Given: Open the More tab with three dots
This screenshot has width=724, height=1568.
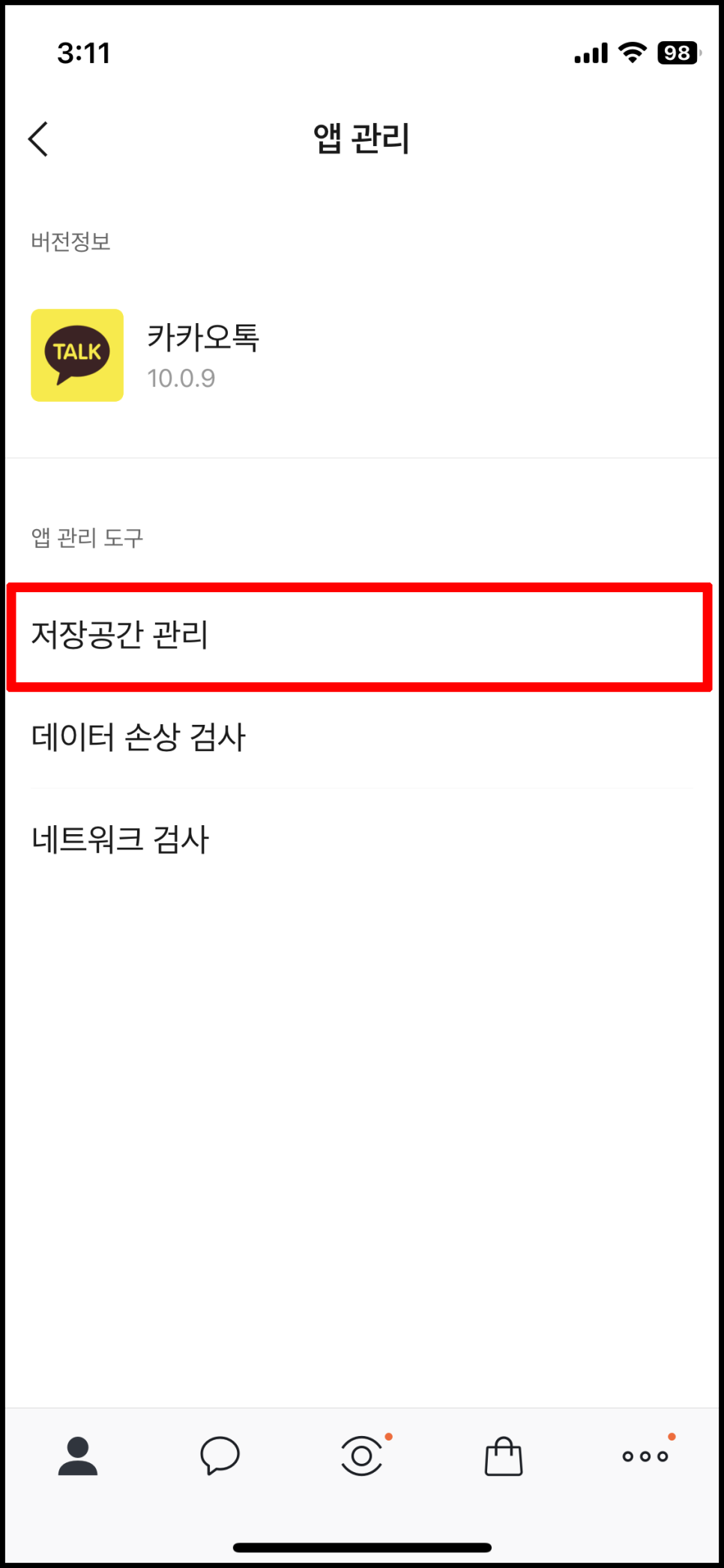Looking at the screenshot, I should tap(646, 1455).
